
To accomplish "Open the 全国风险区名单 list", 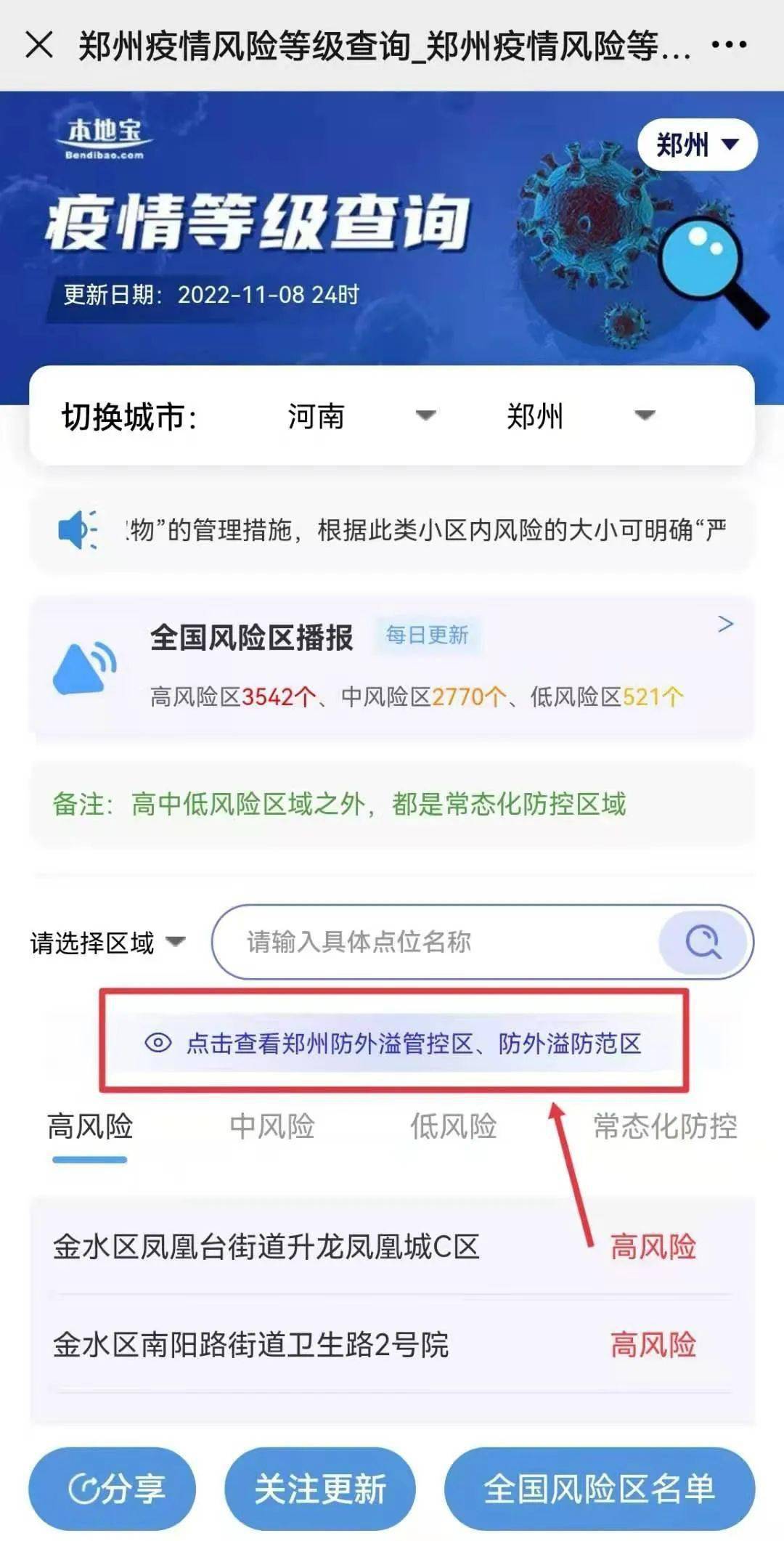I will point(599,1489).
